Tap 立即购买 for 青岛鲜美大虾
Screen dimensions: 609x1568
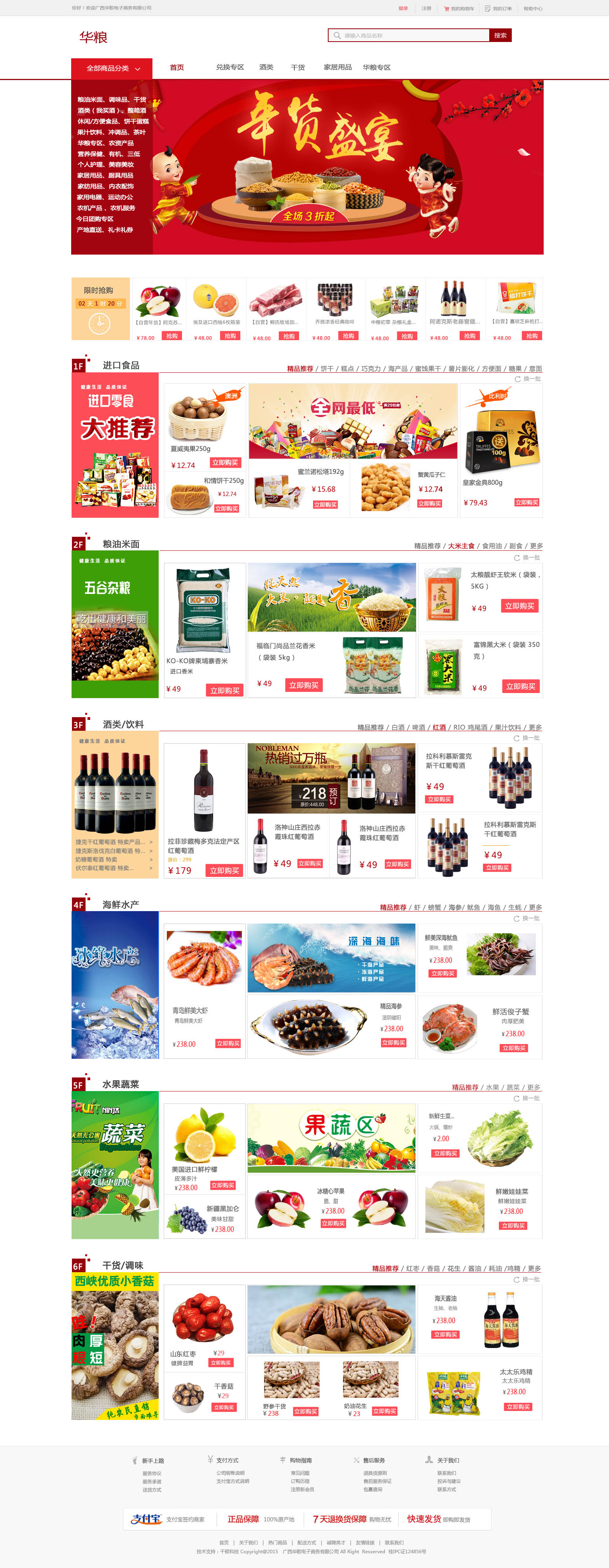click(x=228, y=1043)
